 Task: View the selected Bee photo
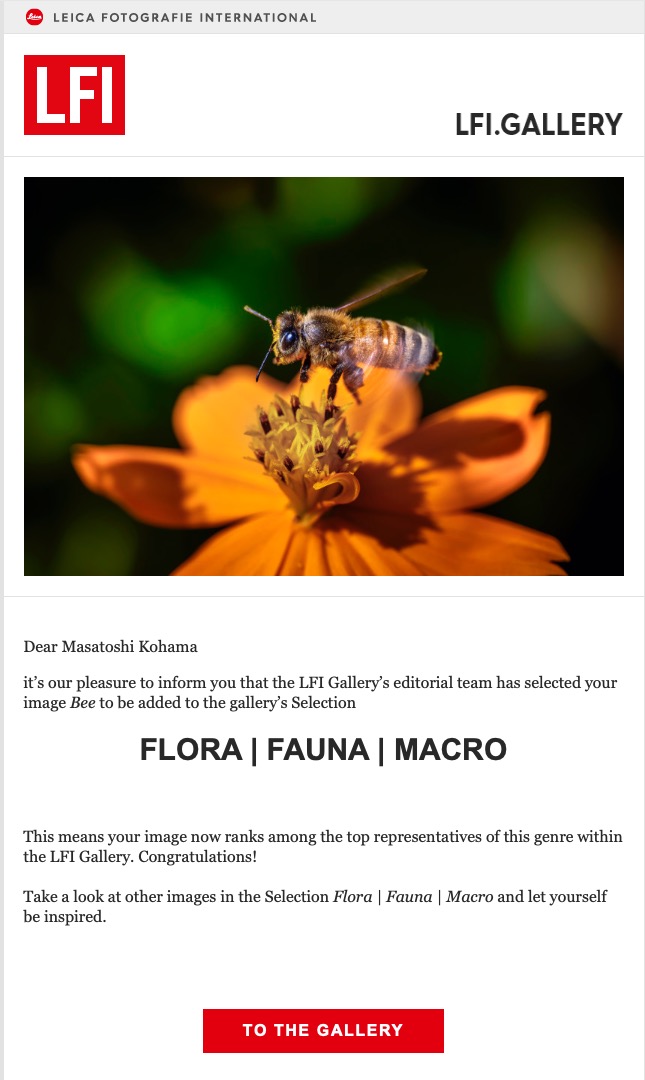click(x=323, y=376)
